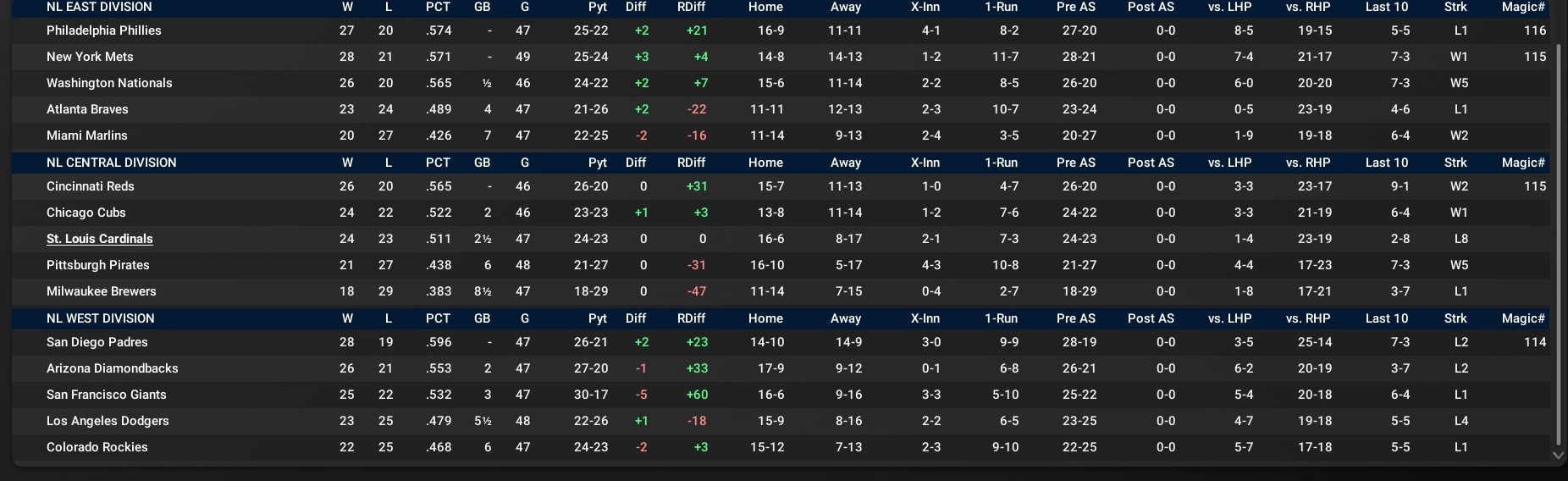The height and width of the screenshot is (481, 1568).
Task: View the Atlanta Braves team
Action: tap(87, 109)
